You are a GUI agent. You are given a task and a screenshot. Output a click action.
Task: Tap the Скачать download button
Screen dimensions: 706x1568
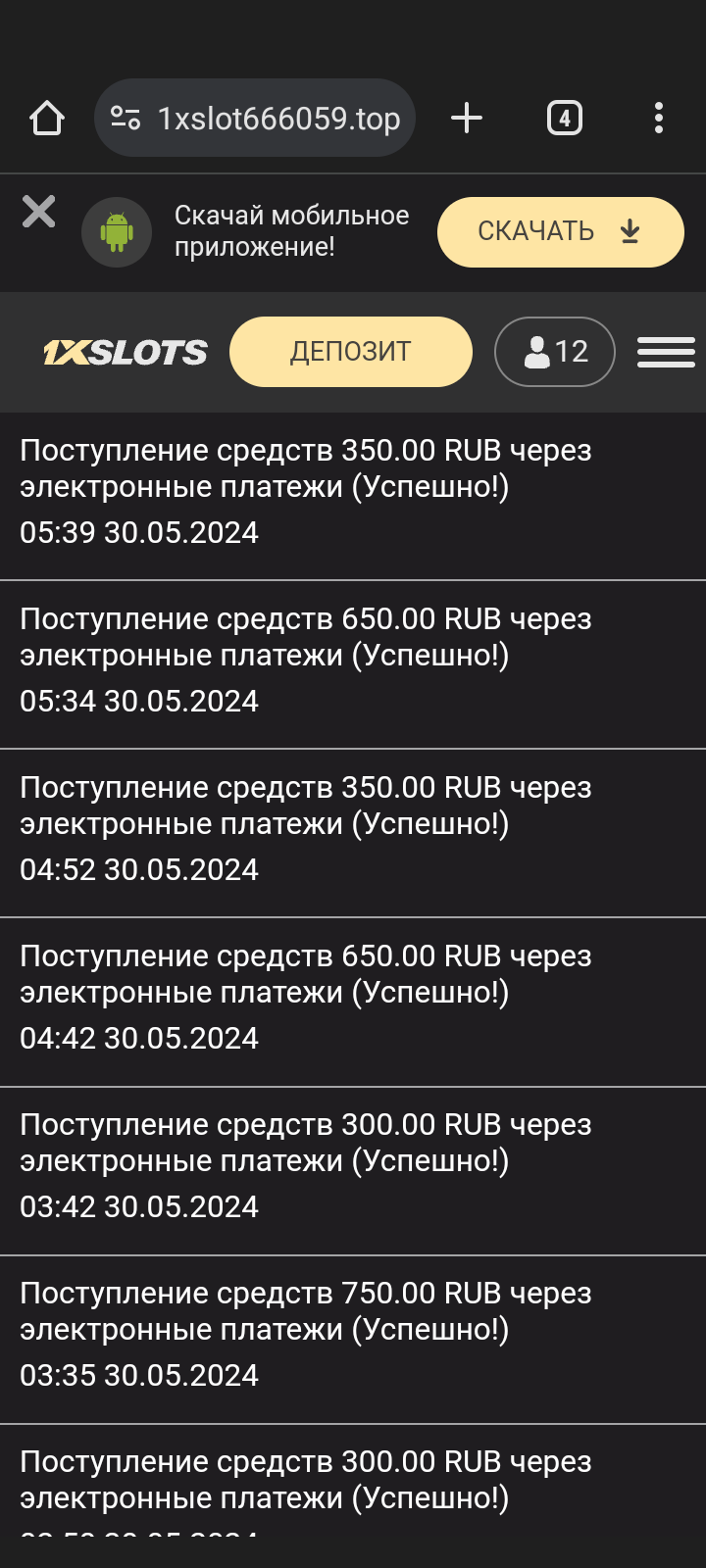560,232
